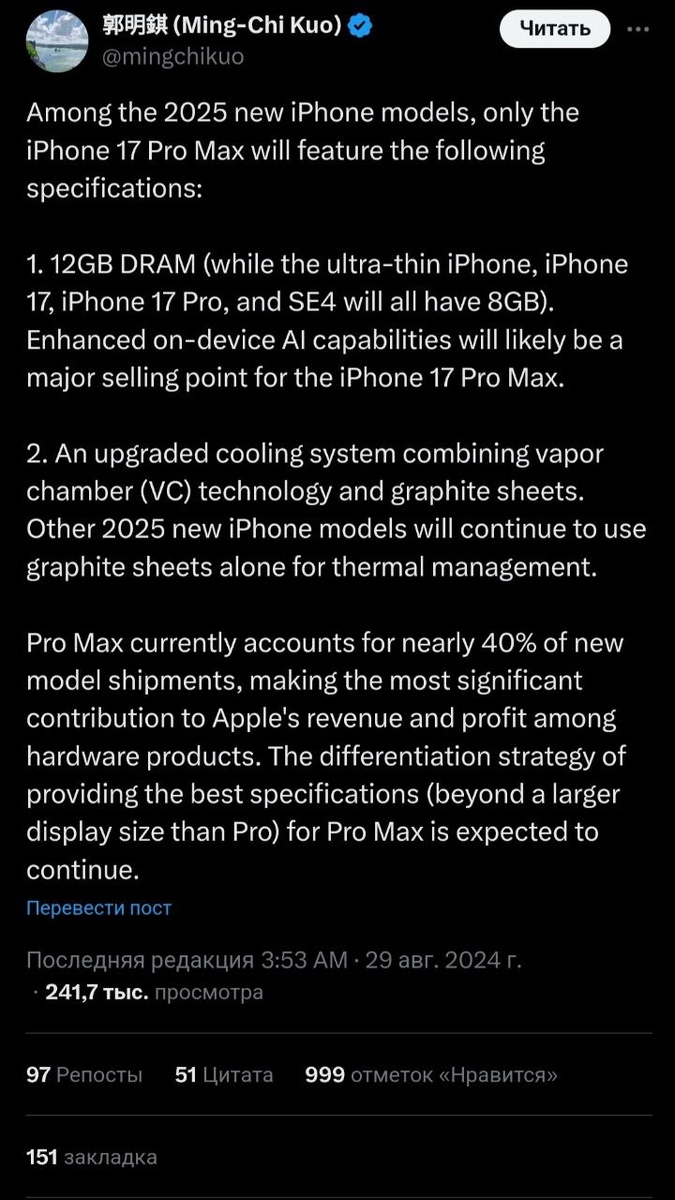
Task: Open the post's three-dot overflow menu
Action: pos(637,29)
